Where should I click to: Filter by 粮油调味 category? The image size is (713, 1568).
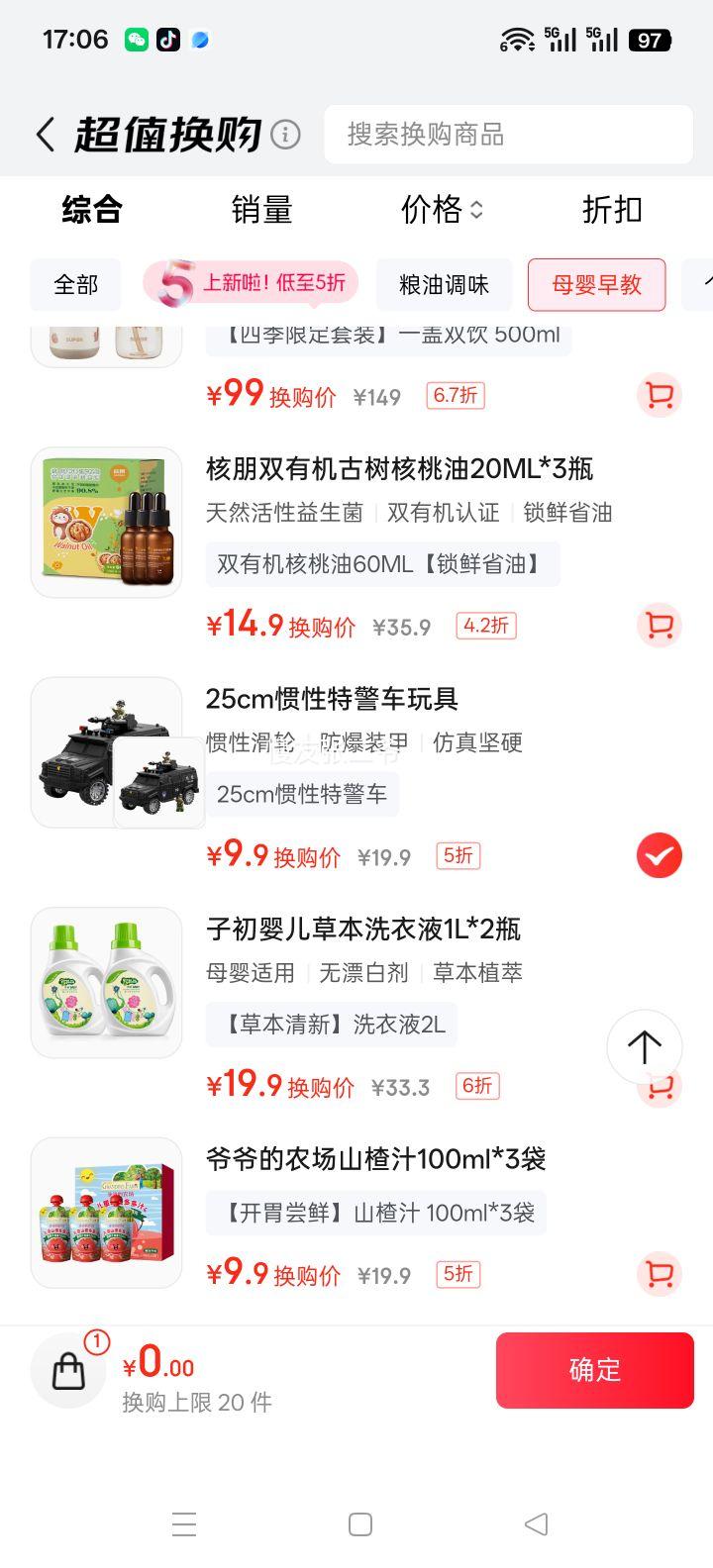(444, 285)
